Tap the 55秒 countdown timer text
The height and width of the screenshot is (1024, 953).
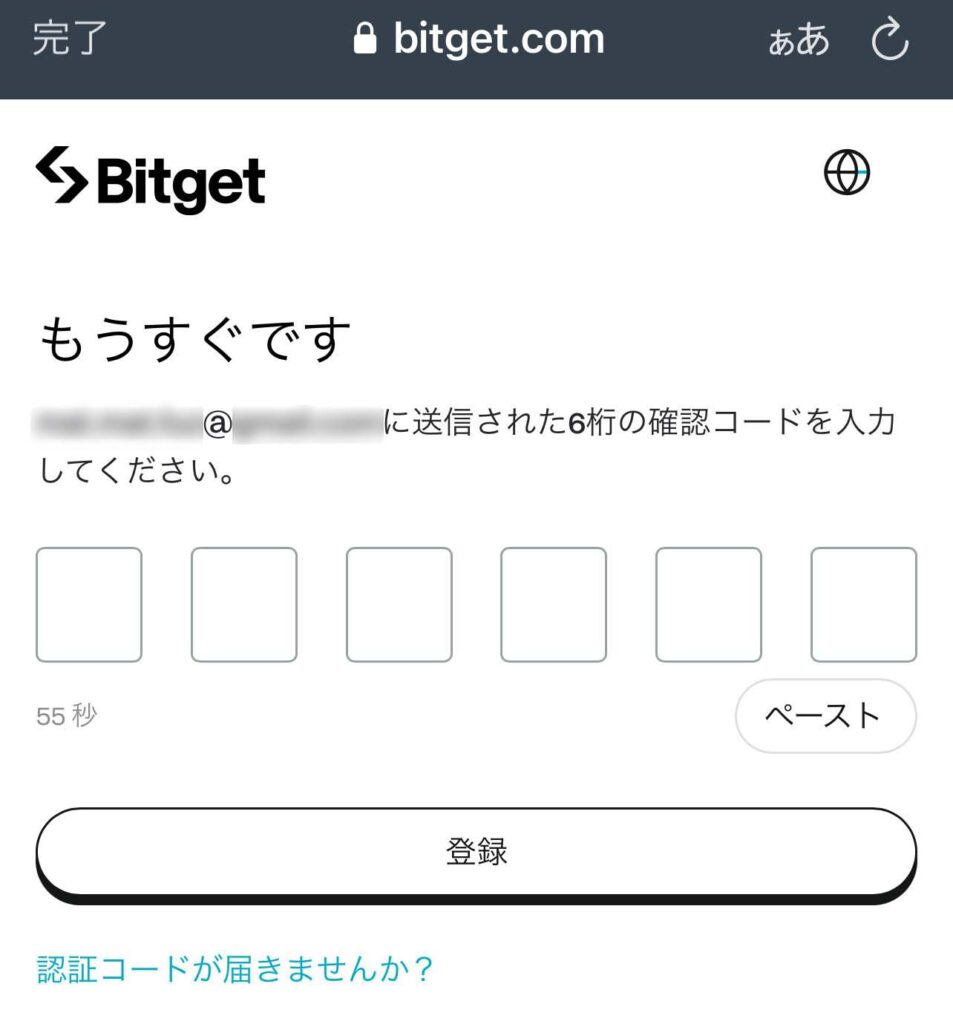(x=65, y=715)
